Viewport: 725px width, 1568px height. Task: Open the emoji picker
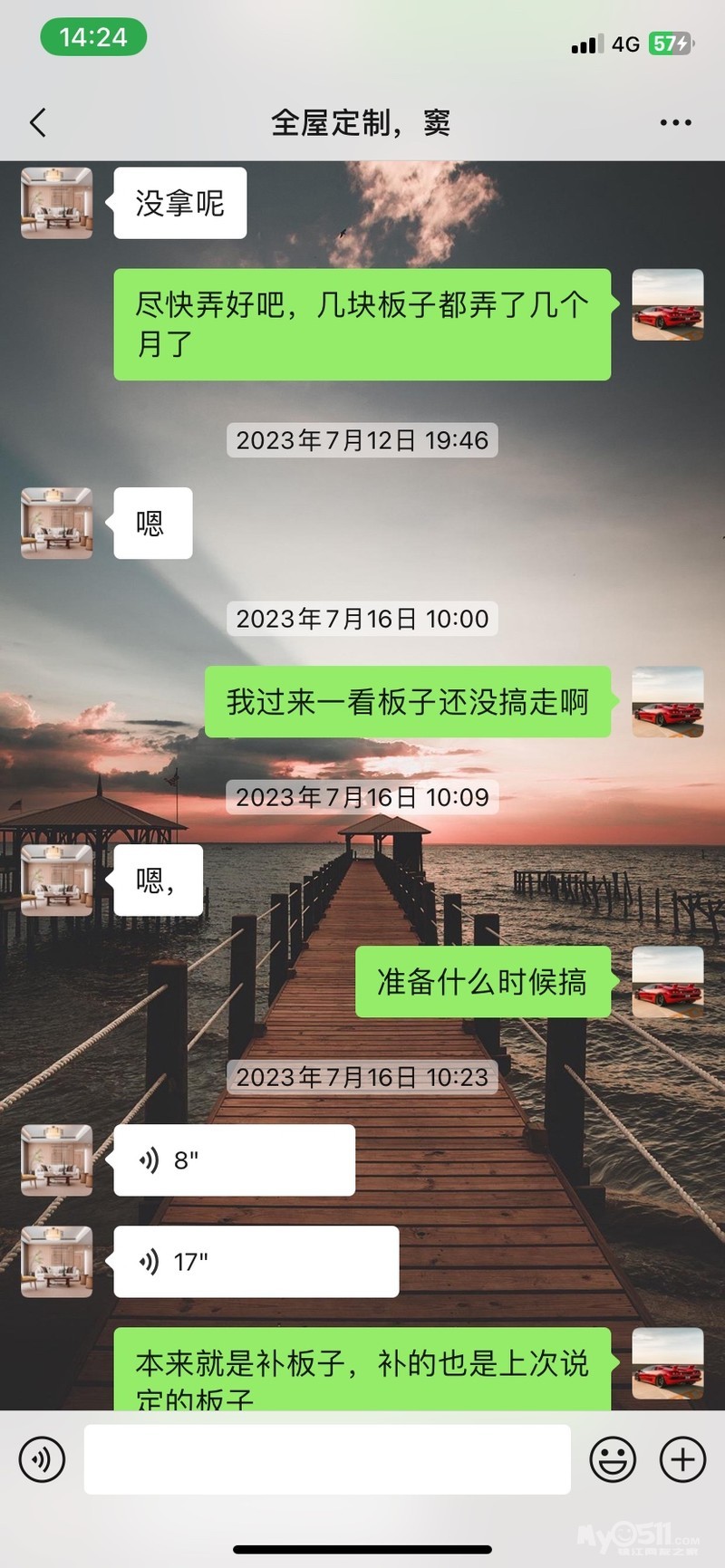click(x=613, y=1459)
